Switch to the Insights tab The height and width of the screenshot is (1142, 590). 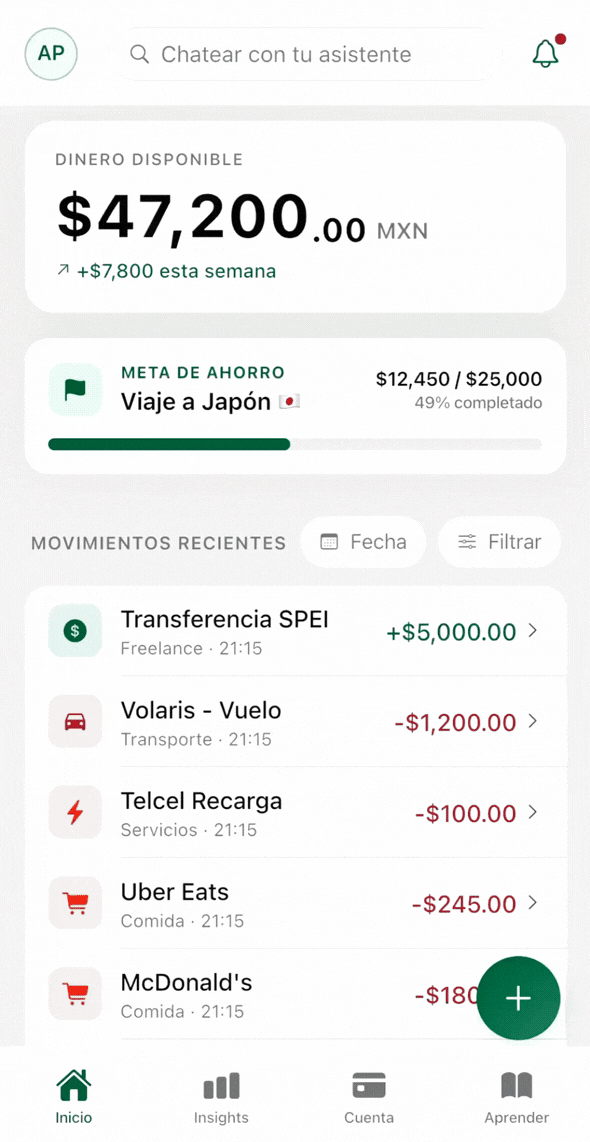(221, 1097)
